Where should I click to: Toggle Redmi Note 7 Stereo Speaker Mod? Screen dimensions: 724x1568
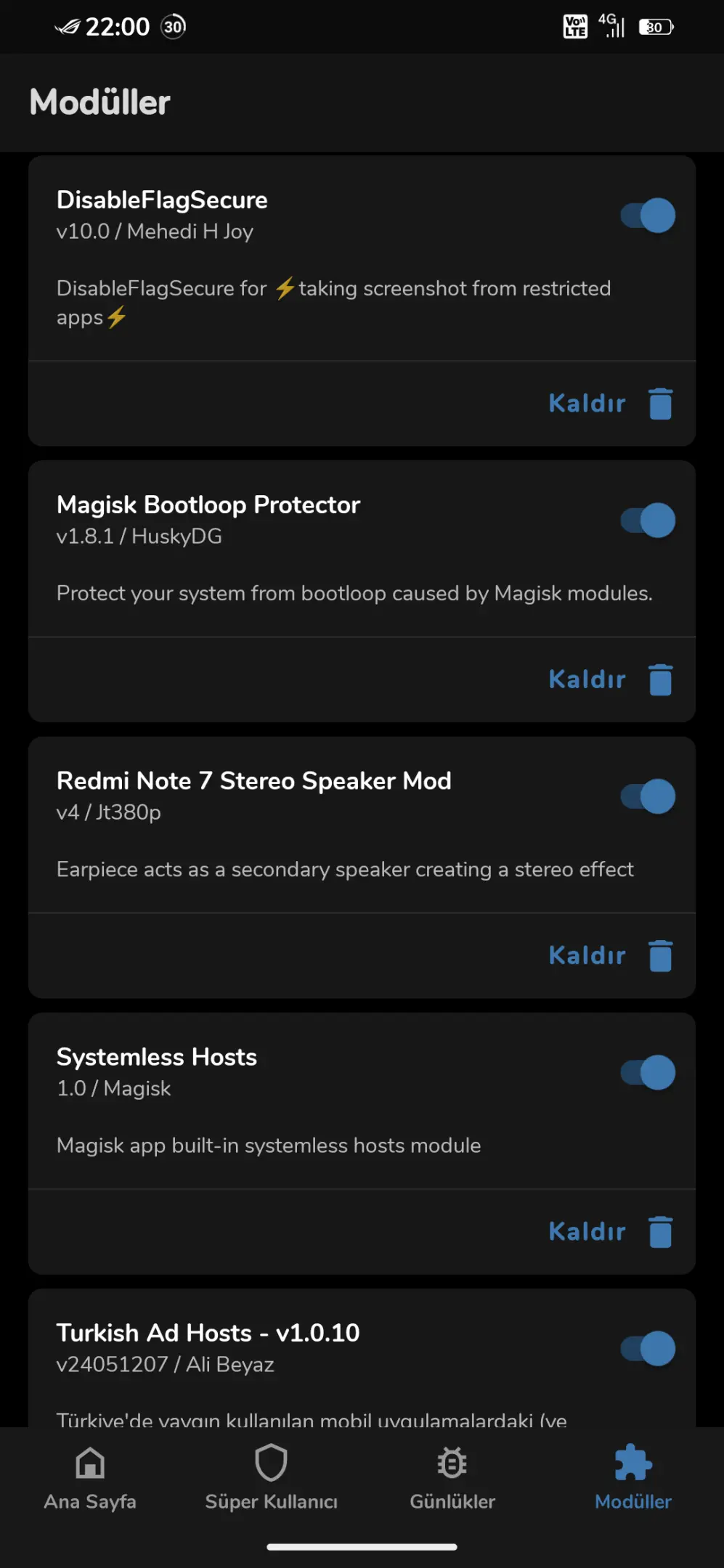(x=648, y=796)
